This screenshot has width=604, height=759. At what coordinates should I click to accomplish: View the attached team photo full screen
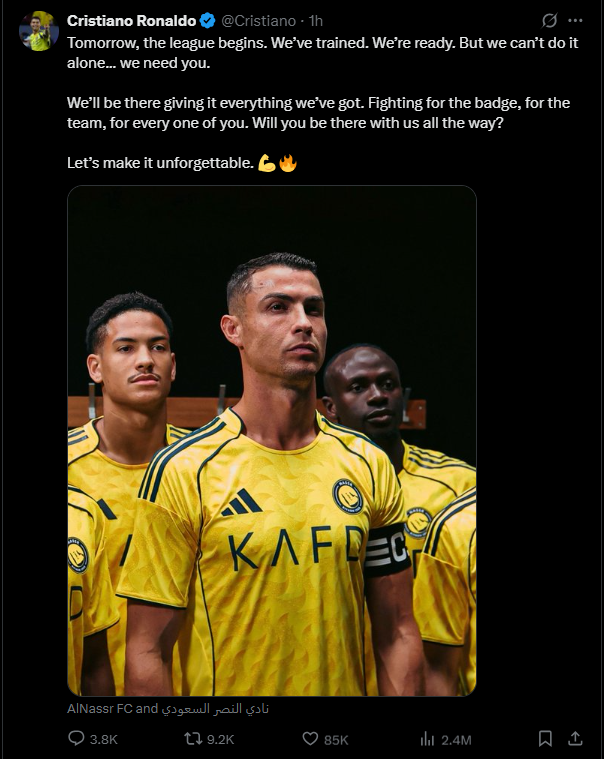click(x=271, y=440)
